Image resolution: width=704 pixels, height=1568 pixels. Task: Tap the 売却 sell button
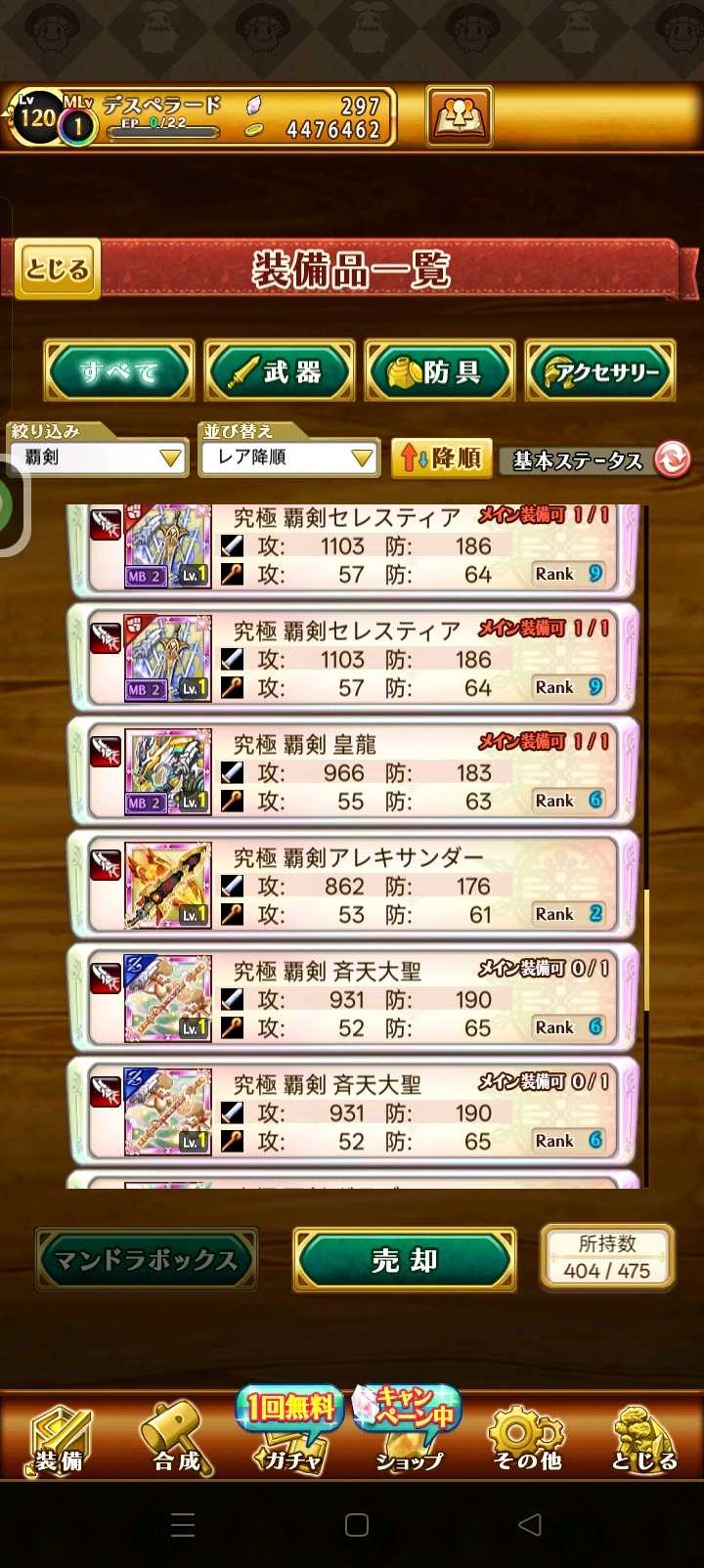[404, 1260]
